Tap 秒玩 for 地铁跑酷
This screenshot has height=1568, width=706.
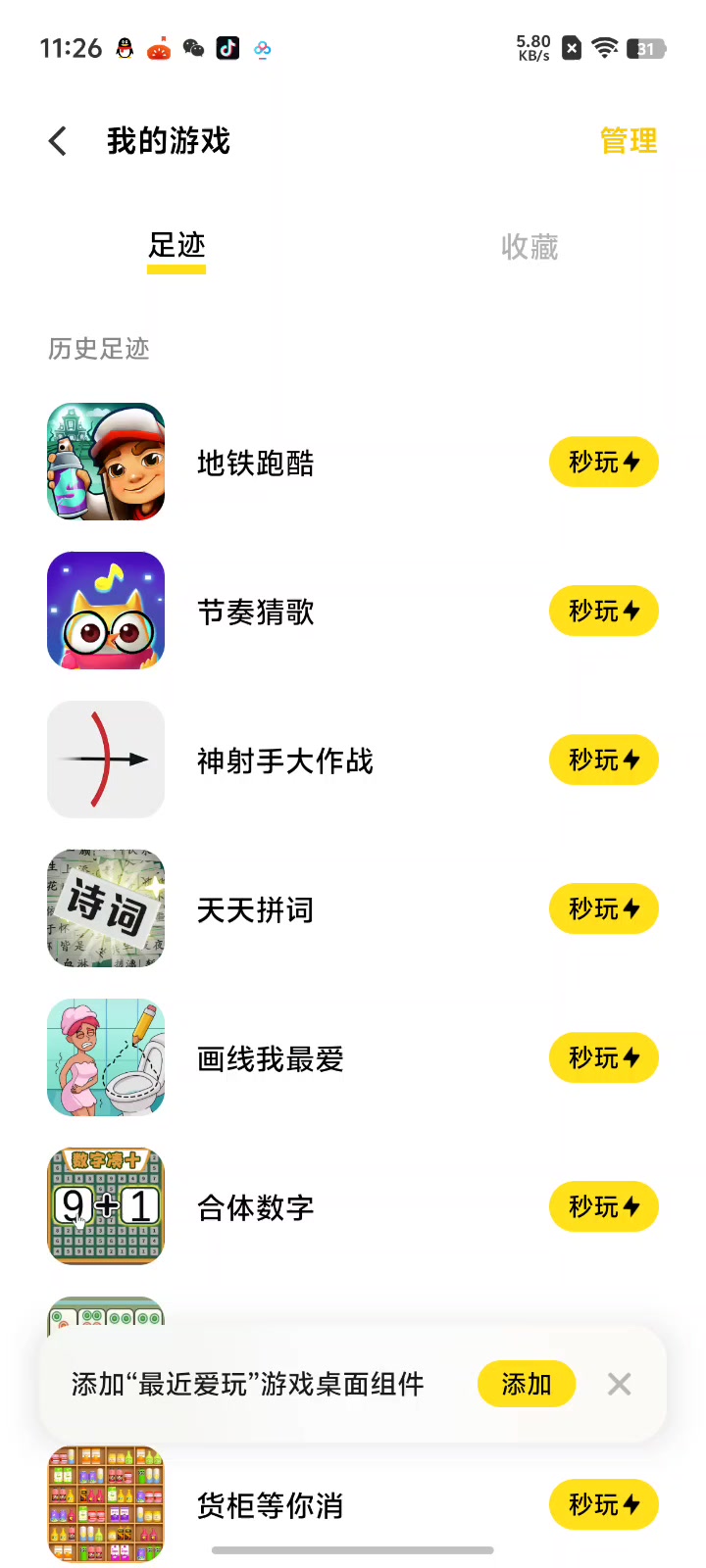point(603,463)
